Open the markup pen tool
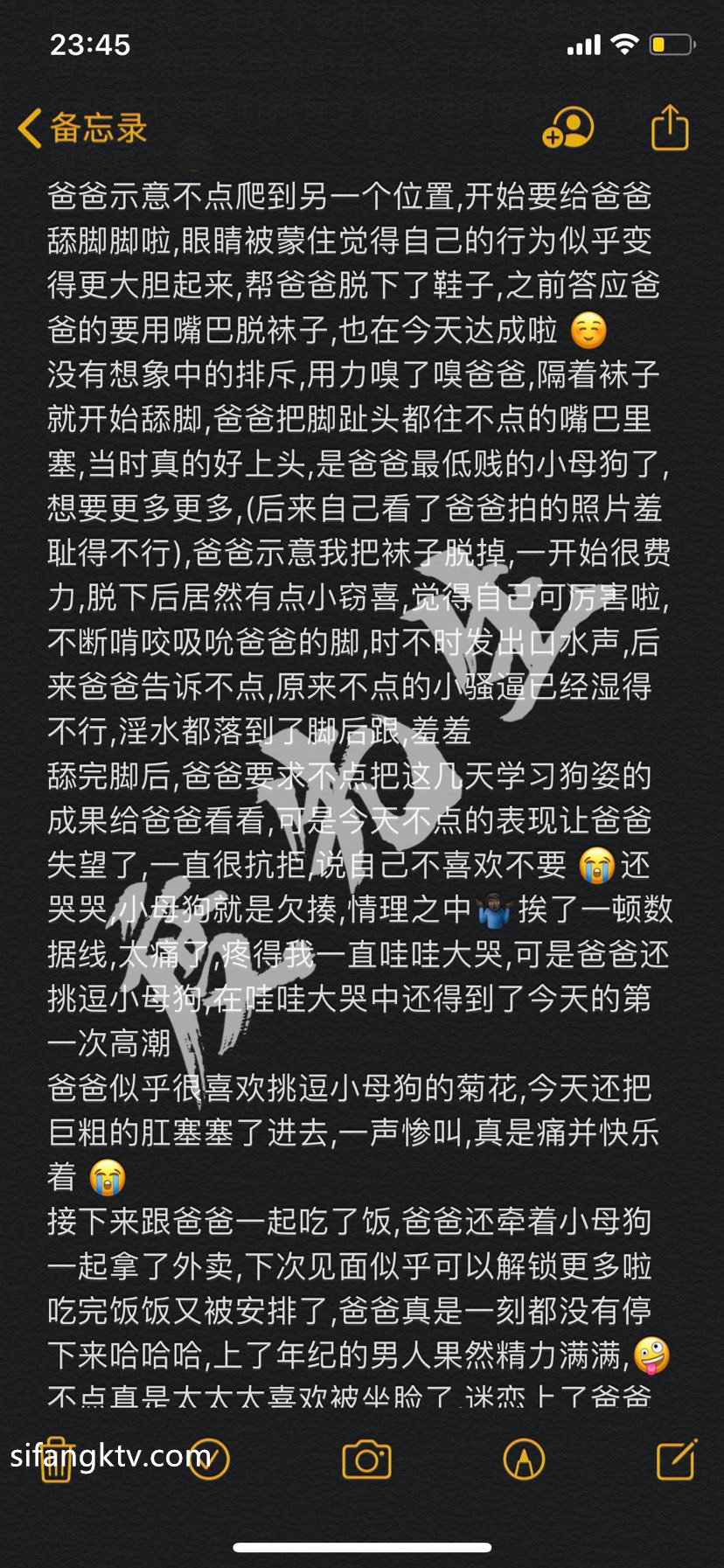 click(x=524, y=1459)
